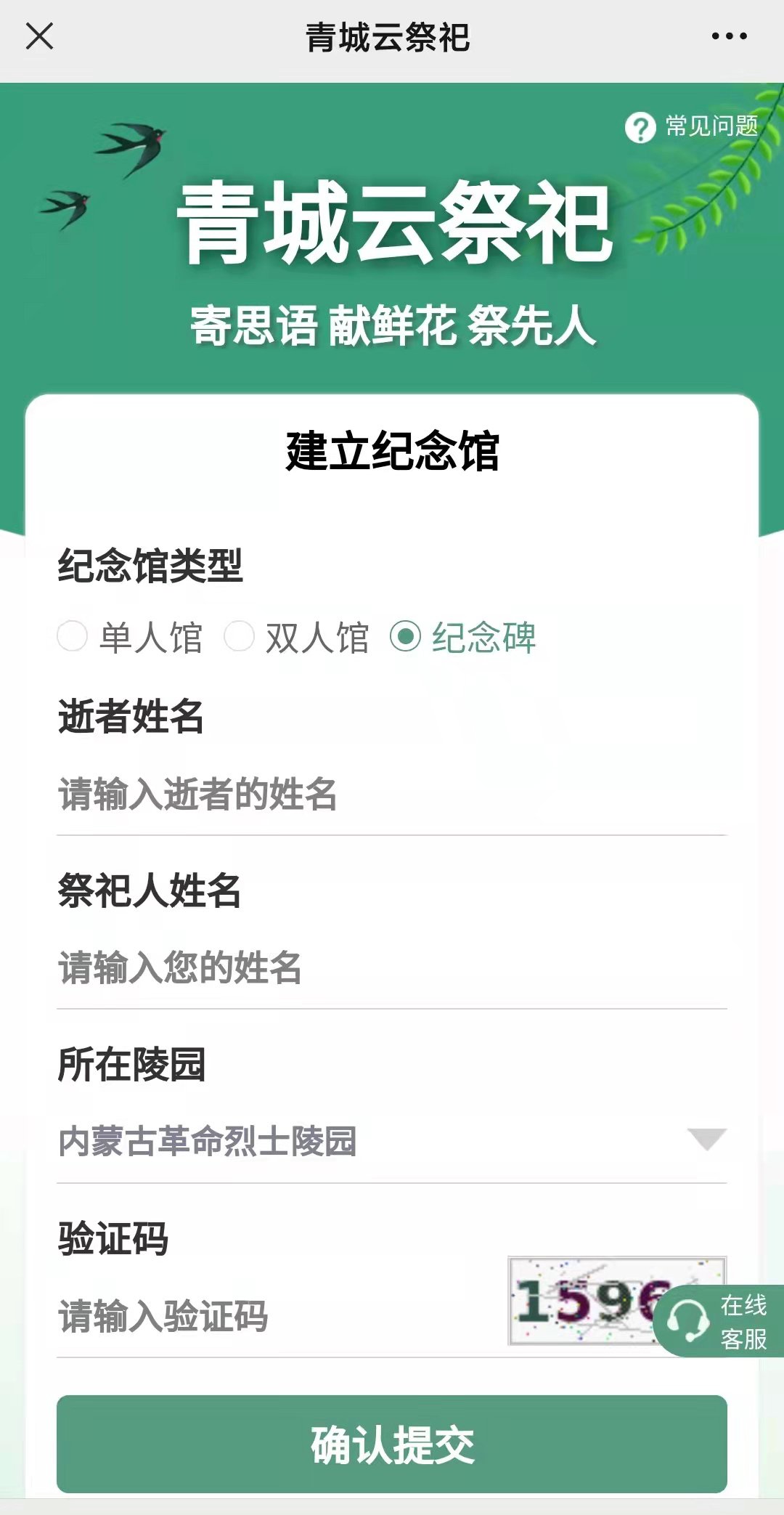
Task: Open 常见问题 help
Action: [692, 127]
